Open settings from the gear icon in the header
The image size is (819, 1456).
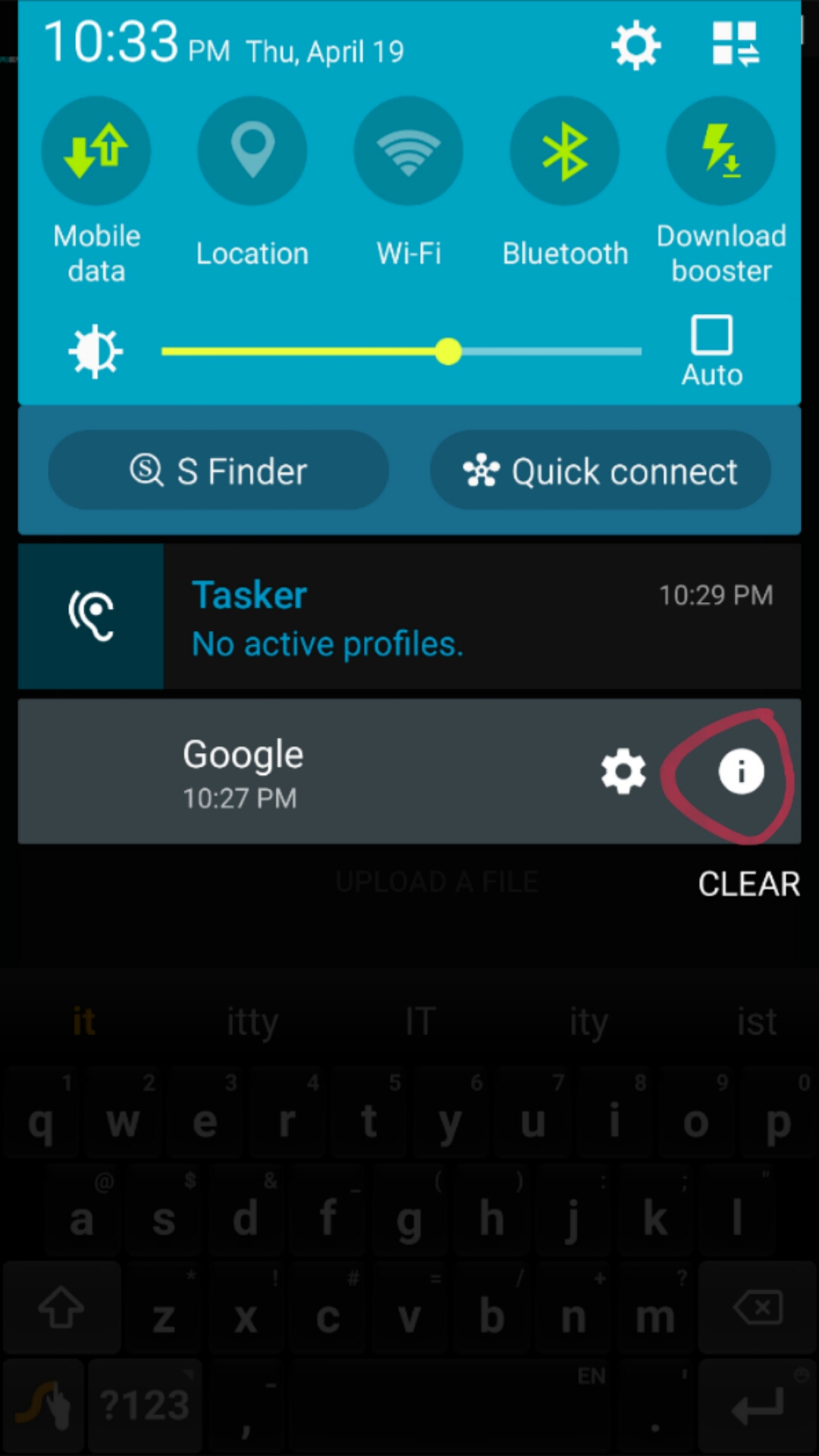pos(635,45)
